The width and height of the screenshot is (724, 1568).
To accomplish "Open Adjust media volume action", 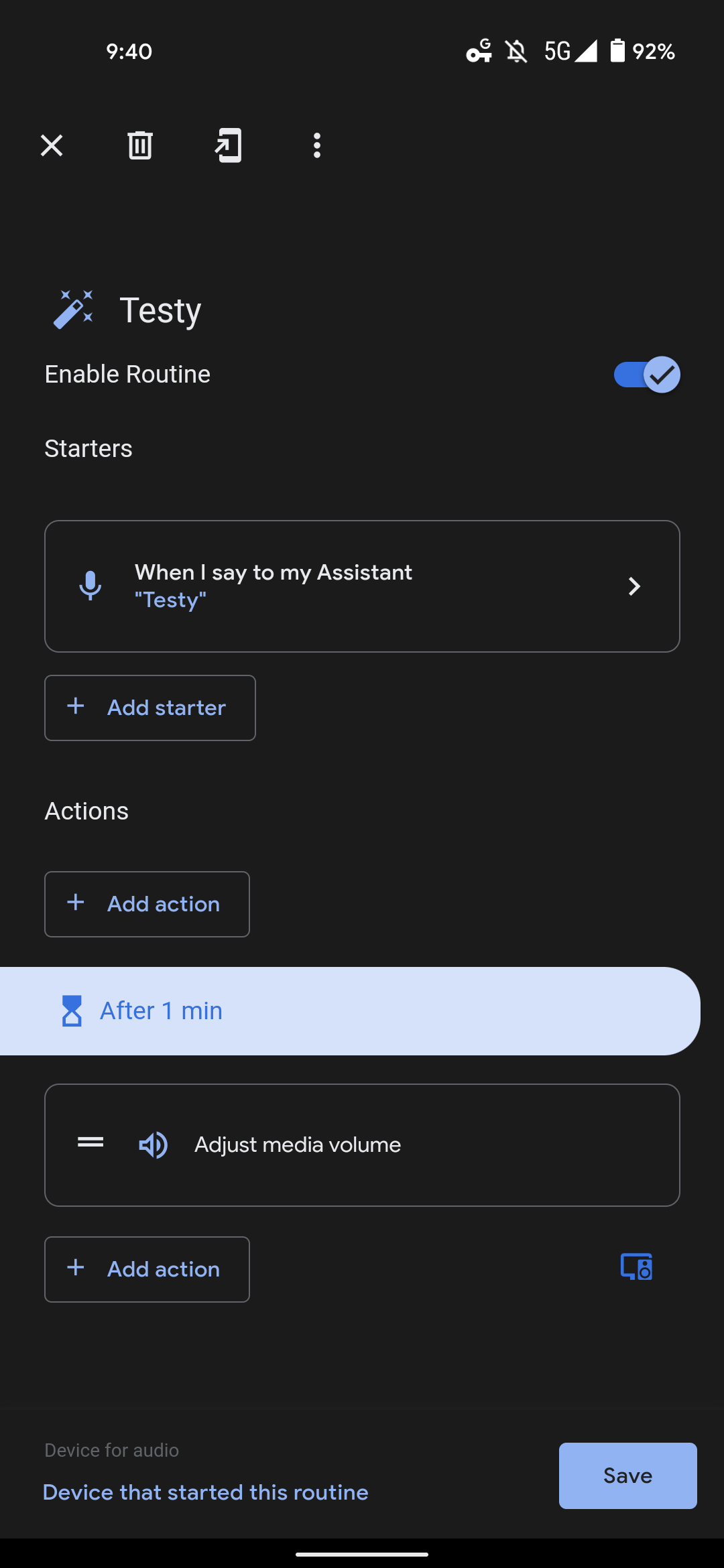I will (362, 1145).
